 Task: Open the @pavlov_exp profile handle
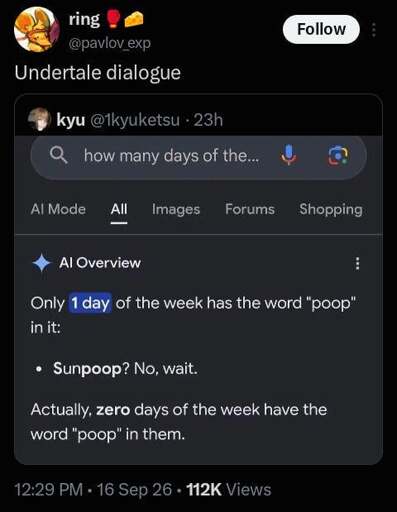tap(109, 43)
